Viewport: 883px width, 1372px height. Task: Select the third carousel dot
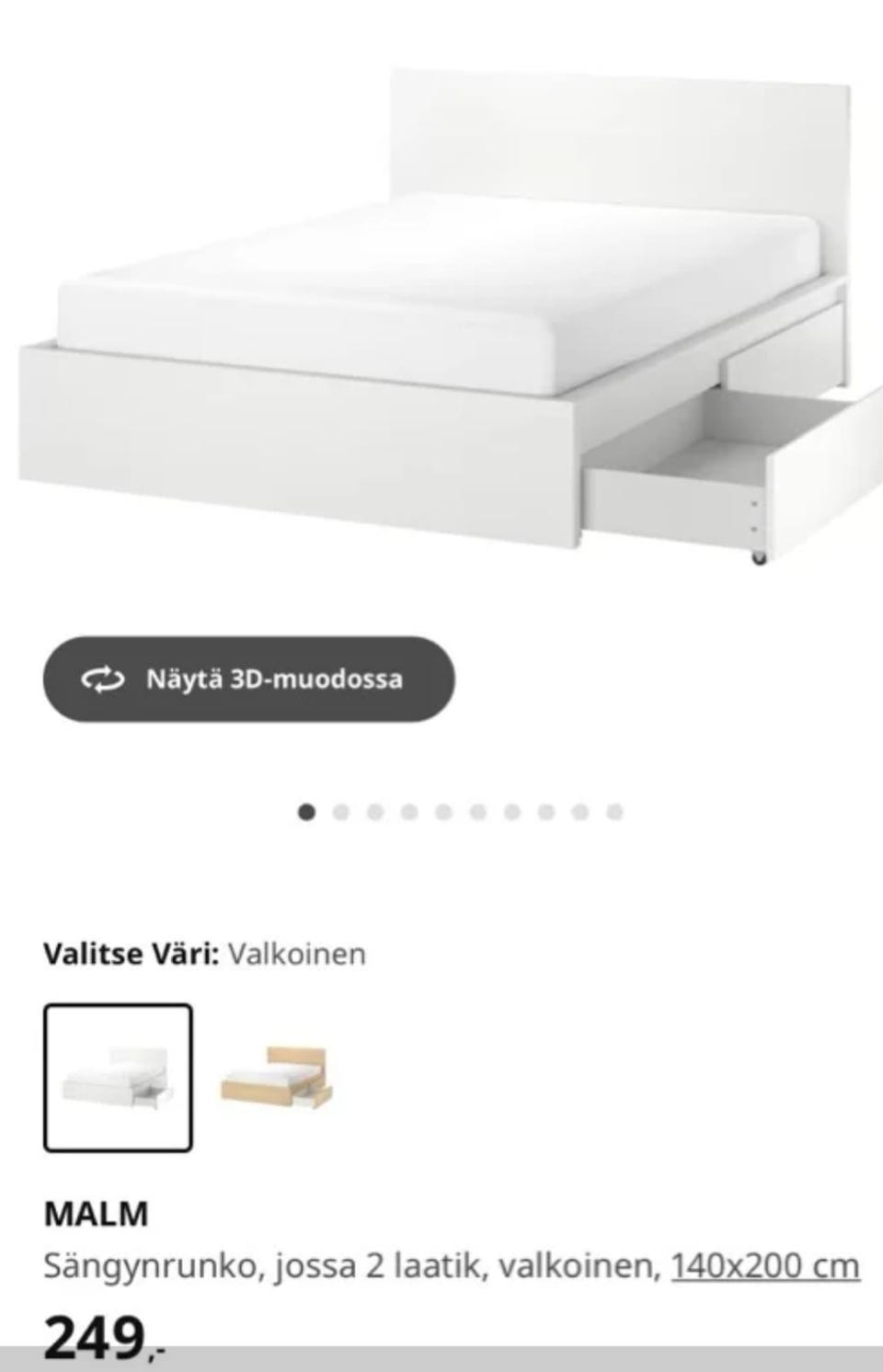(x=373, y=811)
